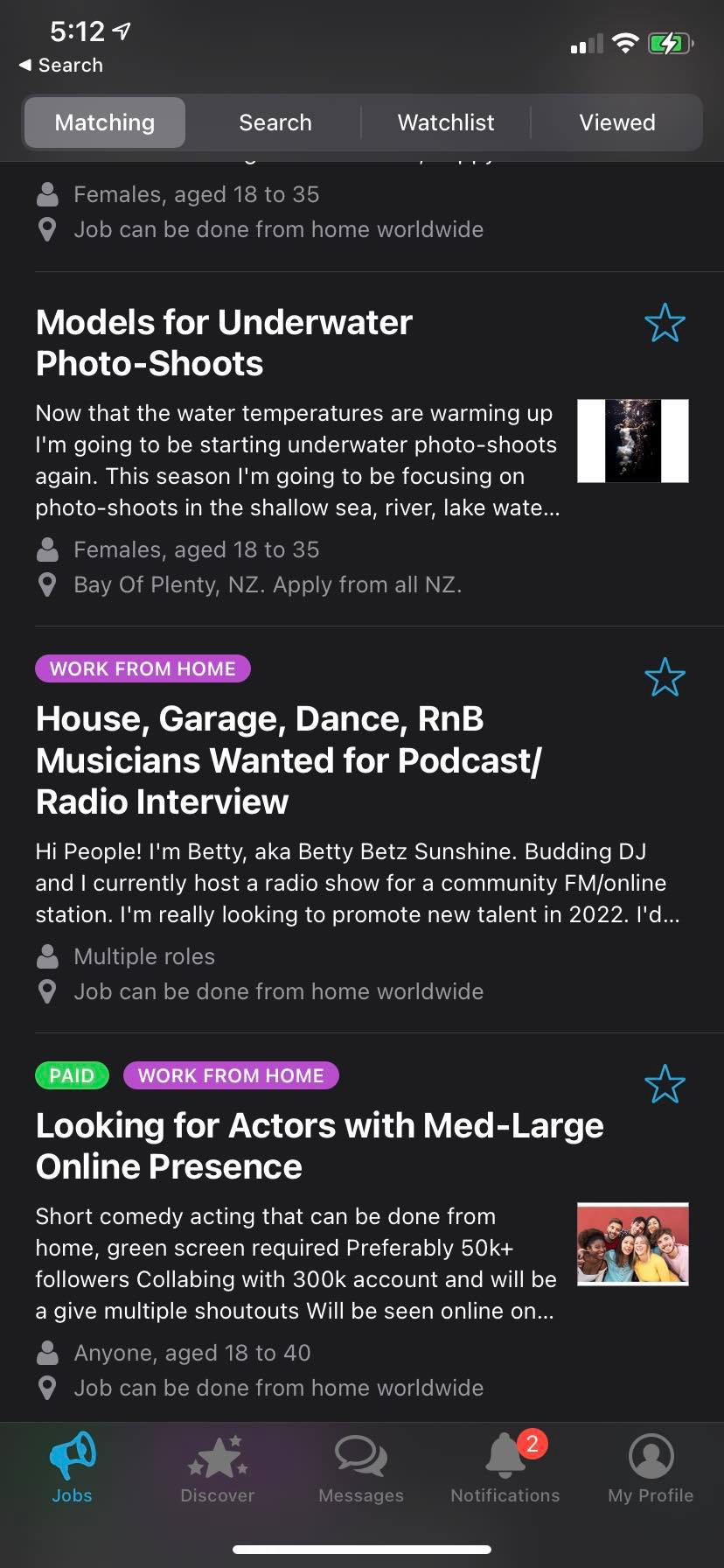Screen dimensions: 724x1568
Task: Open My Profile tab
Action: pos(651,1468)
